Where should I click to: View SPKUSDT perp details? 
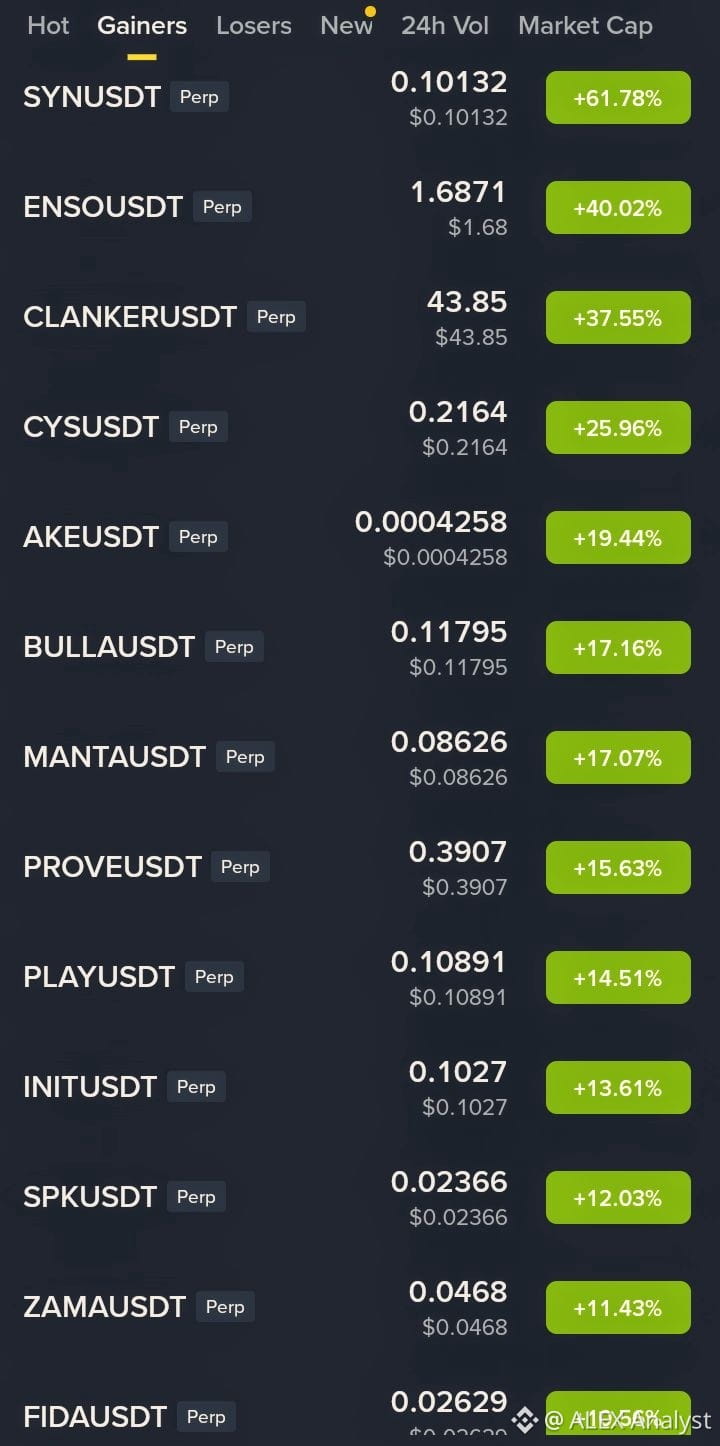(90, 1198)
